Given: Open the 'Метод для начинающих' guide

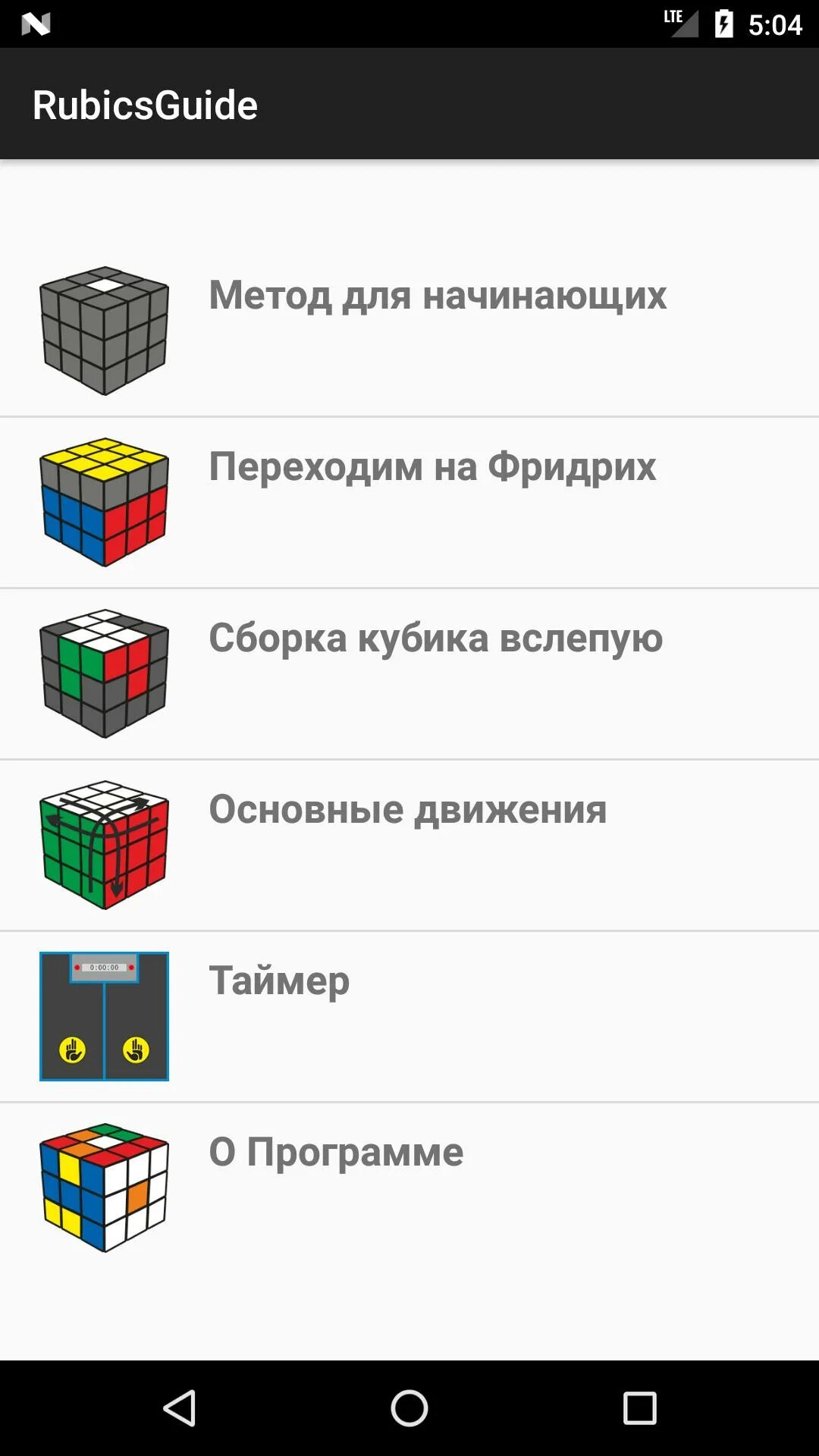Looking at the screenshot, I should (438, 296).
